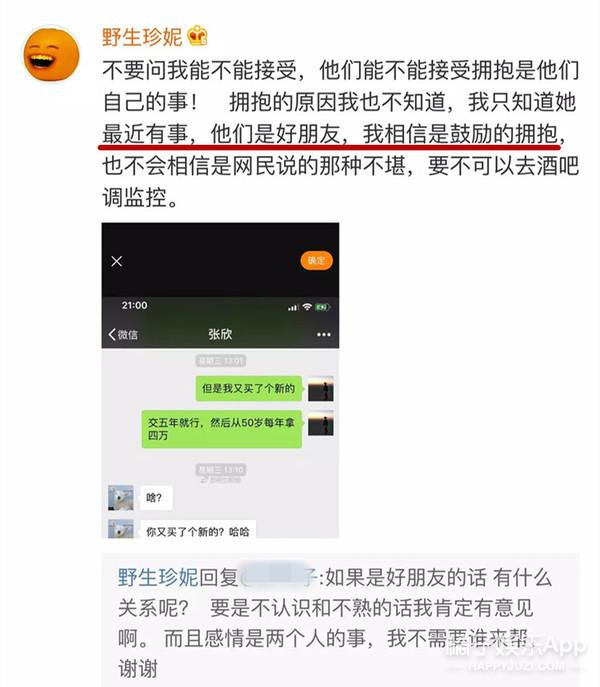View the attached chat screenshot image
Viewport: 600px width, 687px height.
point(220,380)
